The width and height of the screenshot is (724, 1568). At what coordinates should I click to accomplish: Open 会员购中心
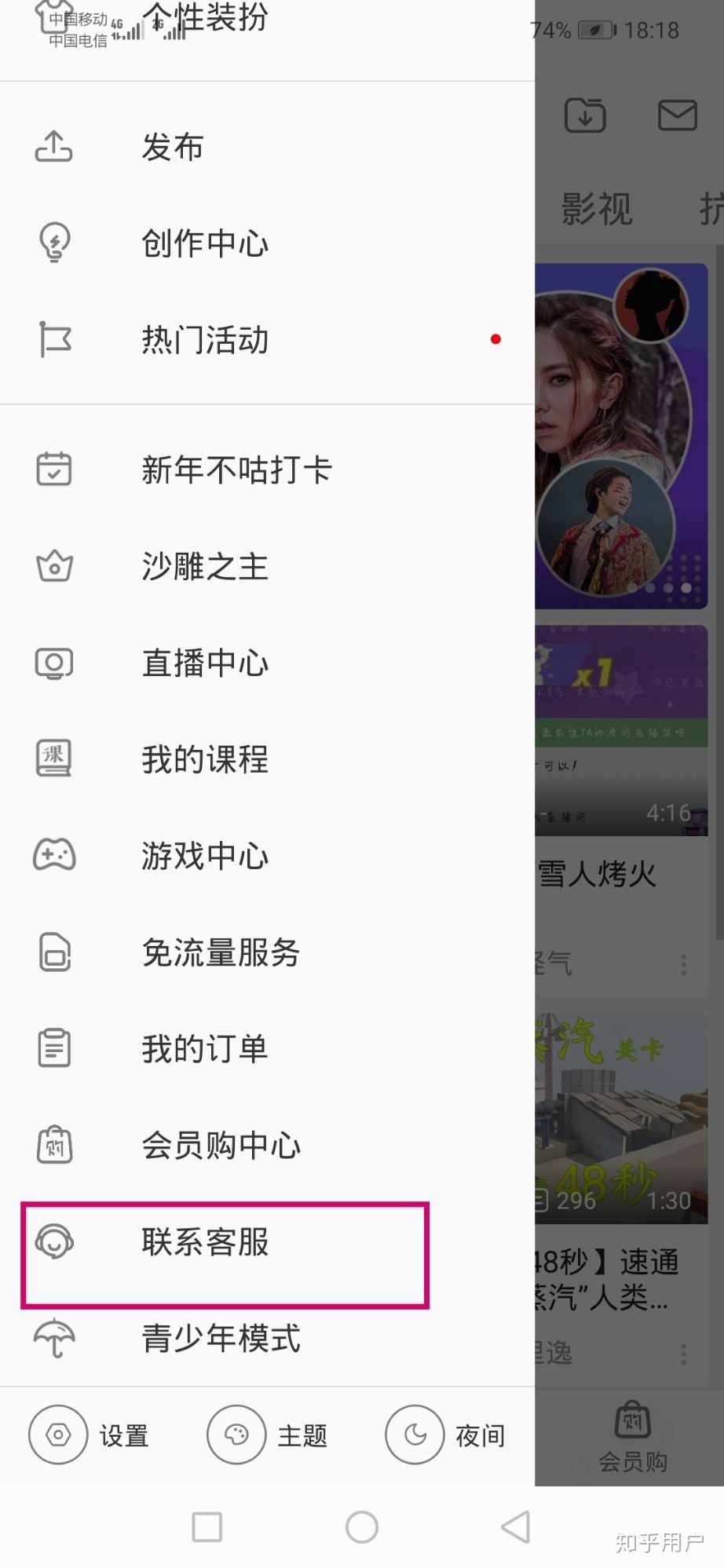(x=220, y=1146)
